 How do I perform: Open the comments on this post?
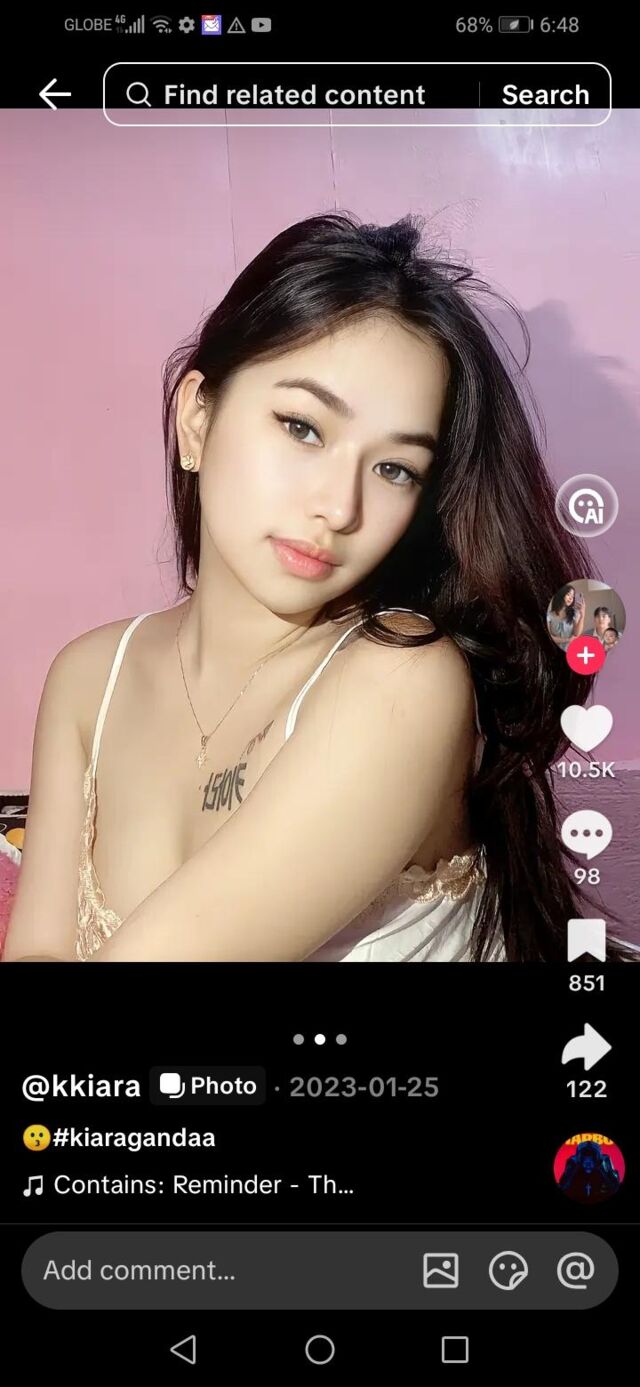pyautogui.click(x=586, y=834)
